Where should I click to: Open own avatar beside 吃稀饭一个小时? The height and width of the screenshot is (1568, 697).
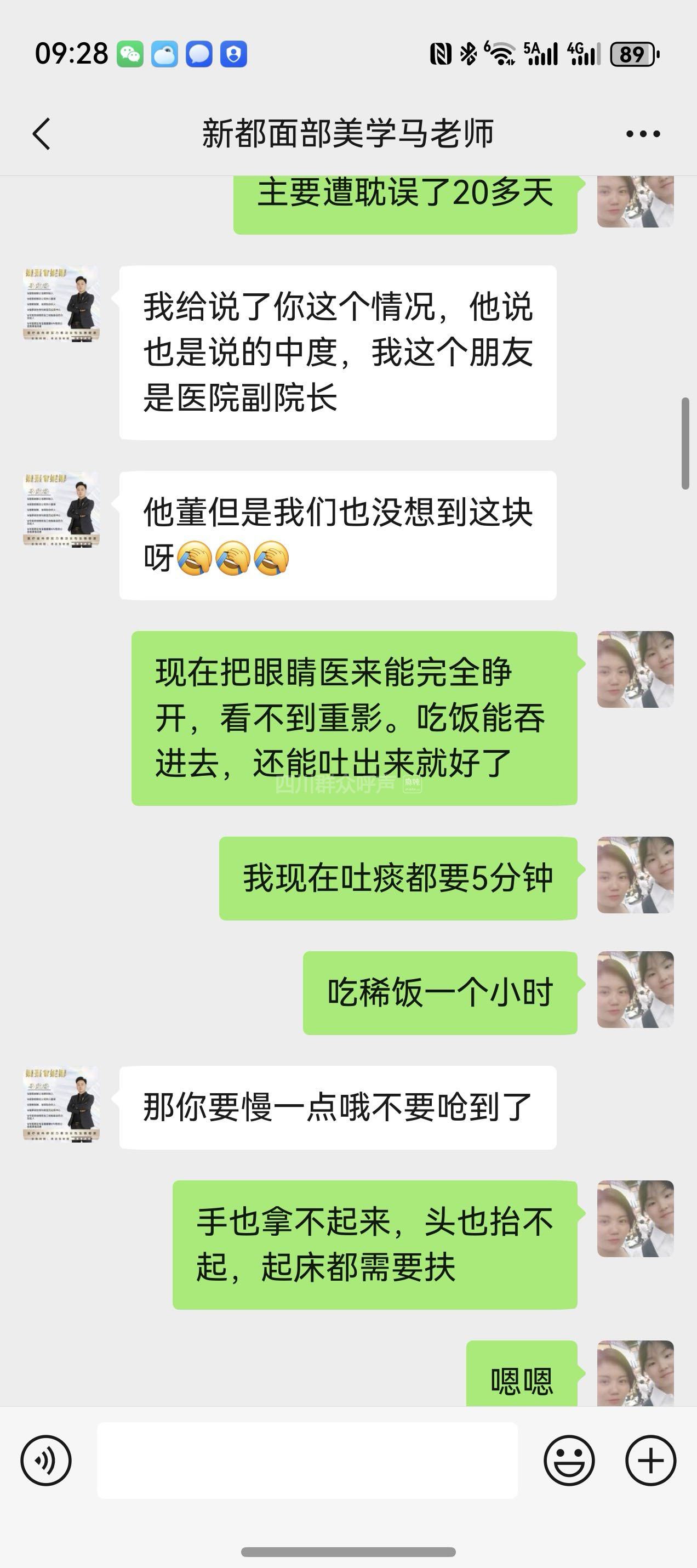click(x=635, y=989)
